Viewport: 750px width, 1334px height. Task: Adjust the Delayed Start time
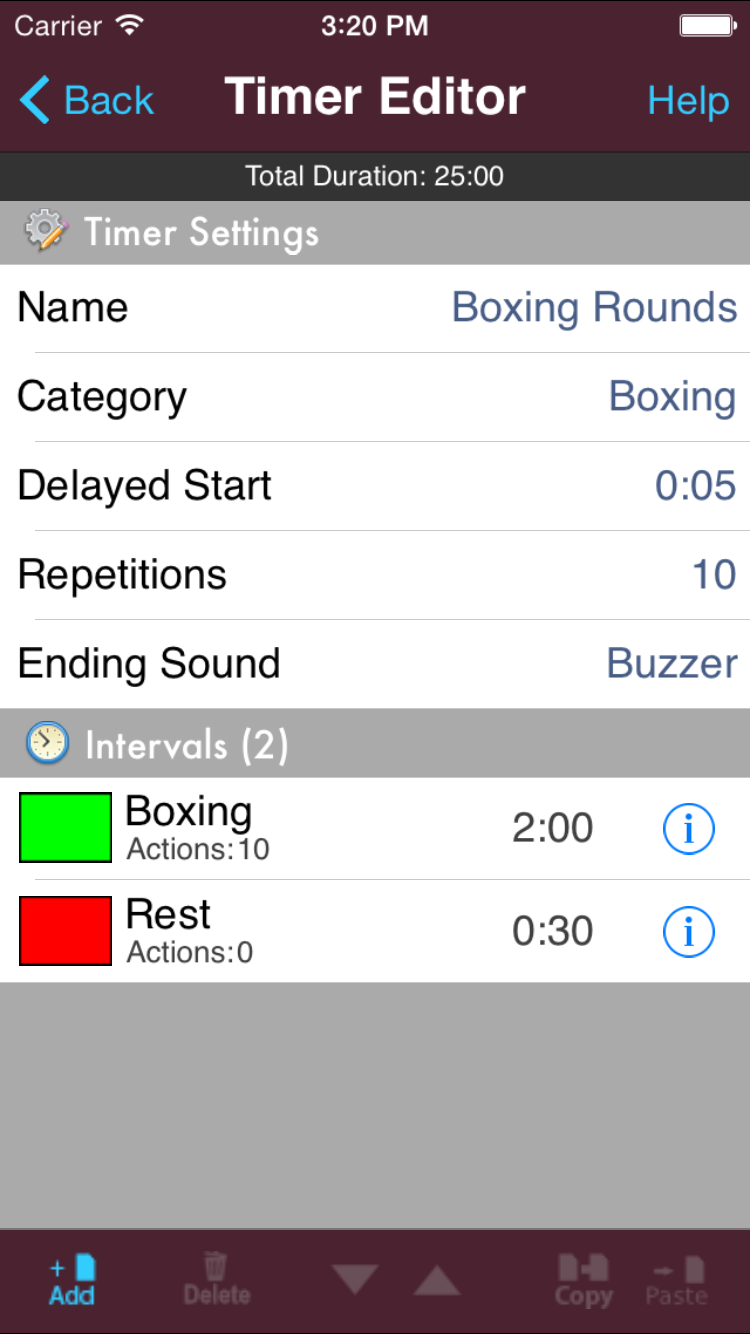point(375,486)
